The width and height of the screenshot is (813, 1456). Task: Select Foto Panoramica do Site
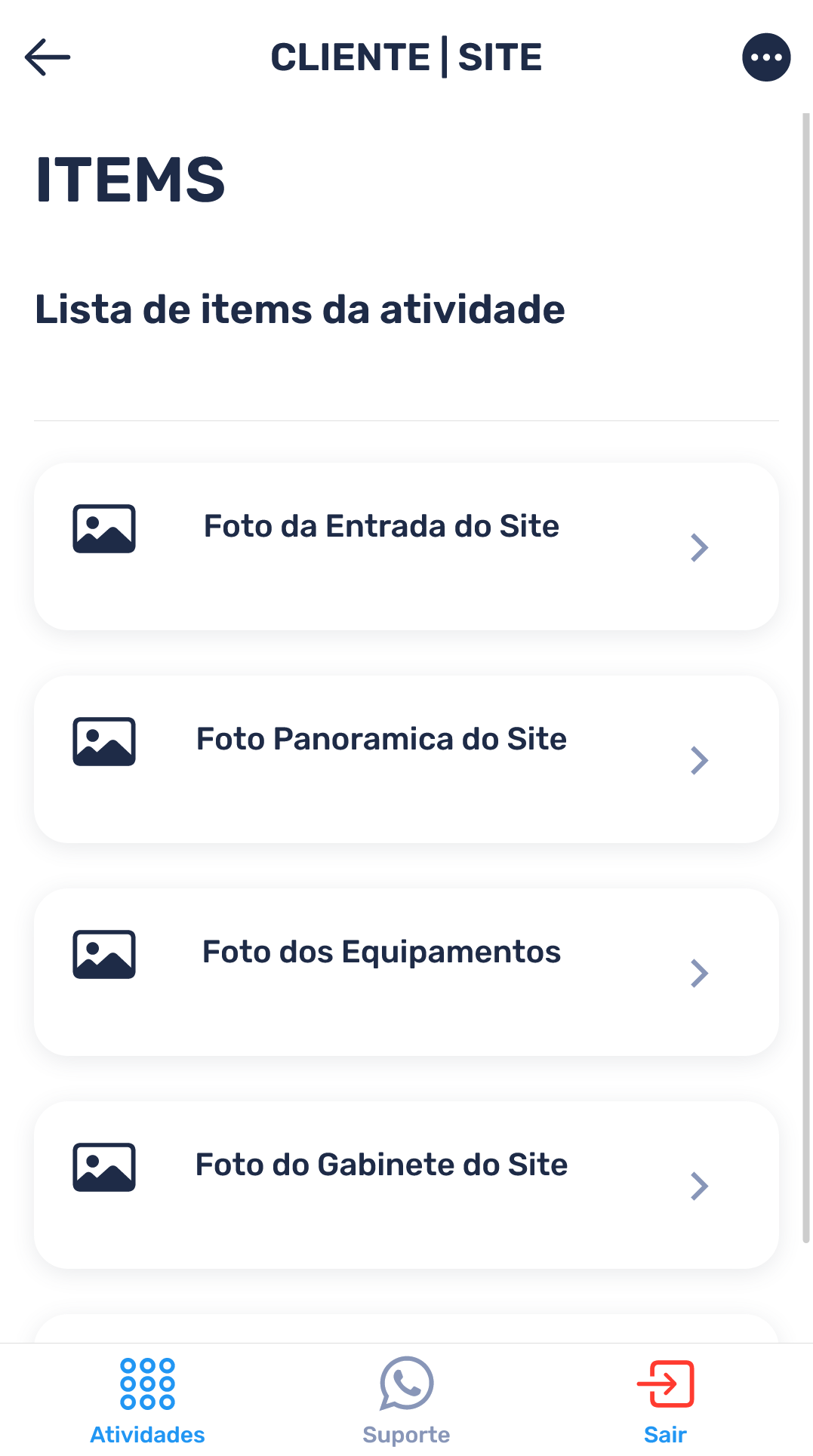[x=406, y=759]
